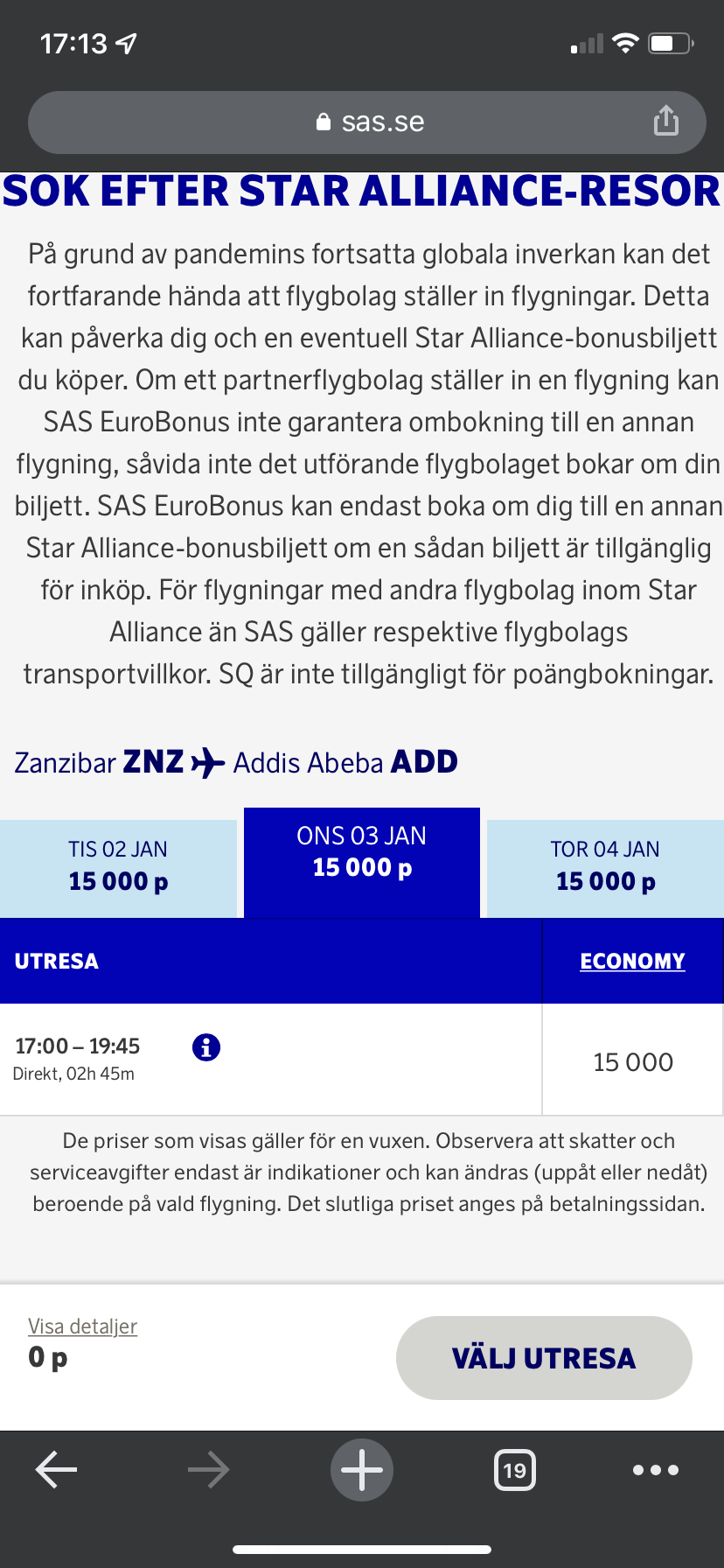Tap the sas.se address bar

click(x=385, y=122)
